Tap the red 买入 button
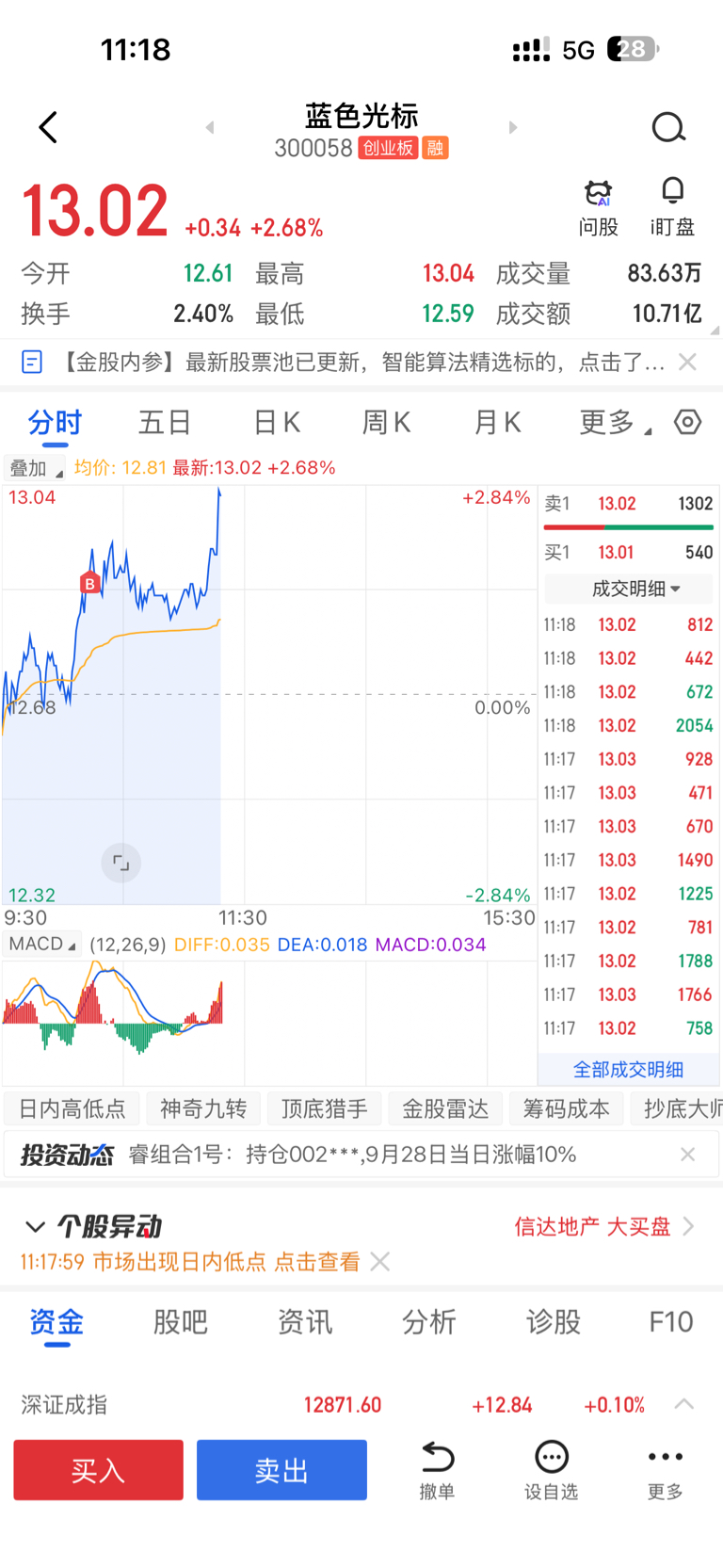 click(x=98, y=1470)
